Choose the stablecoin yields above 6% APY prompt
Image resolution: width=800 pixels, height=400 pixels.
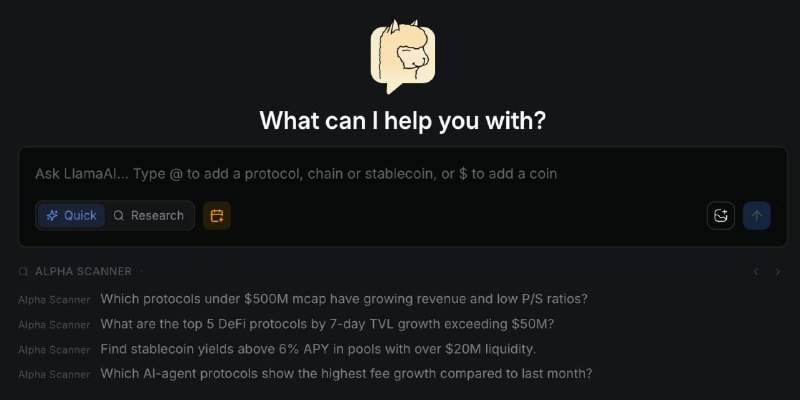click(318, 349)
